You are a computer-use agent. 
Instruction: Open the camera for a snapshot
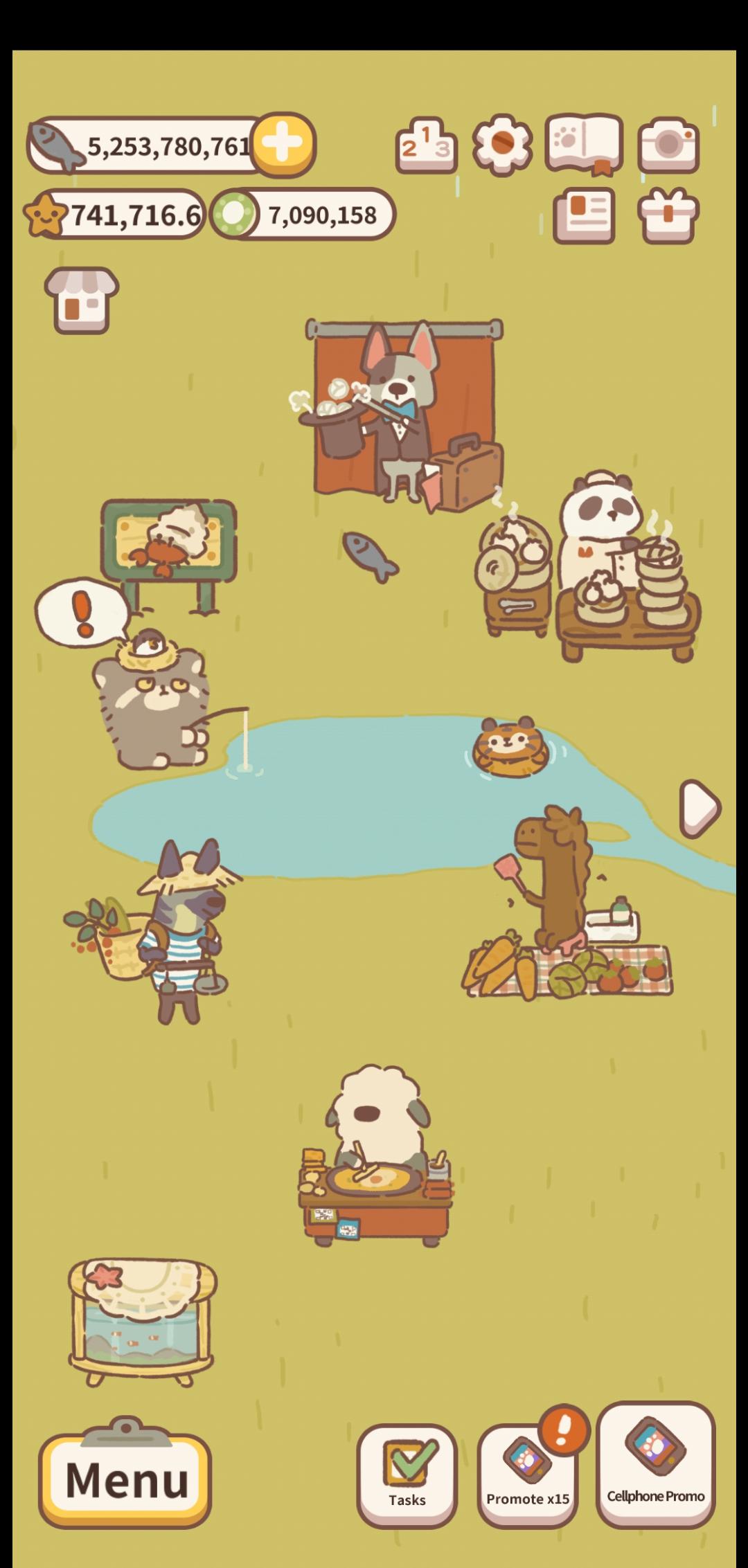pyautogui.click(x=668, y=145)
